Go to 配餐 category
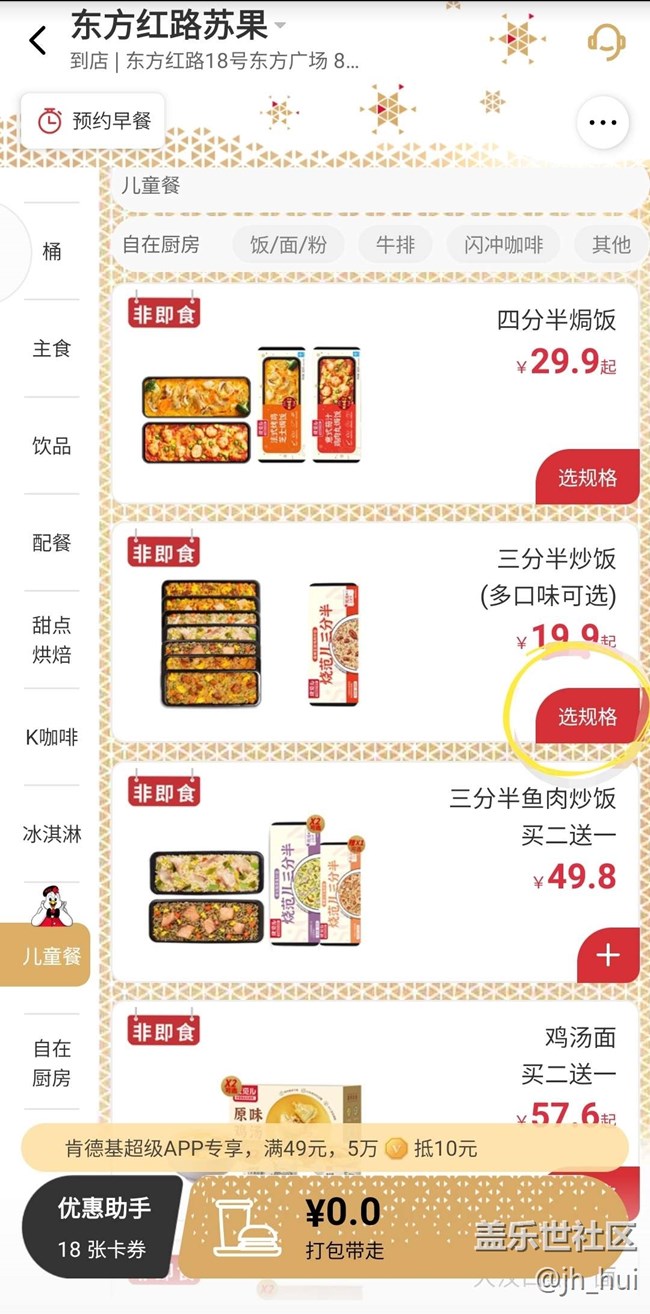 tap(51, 543)
